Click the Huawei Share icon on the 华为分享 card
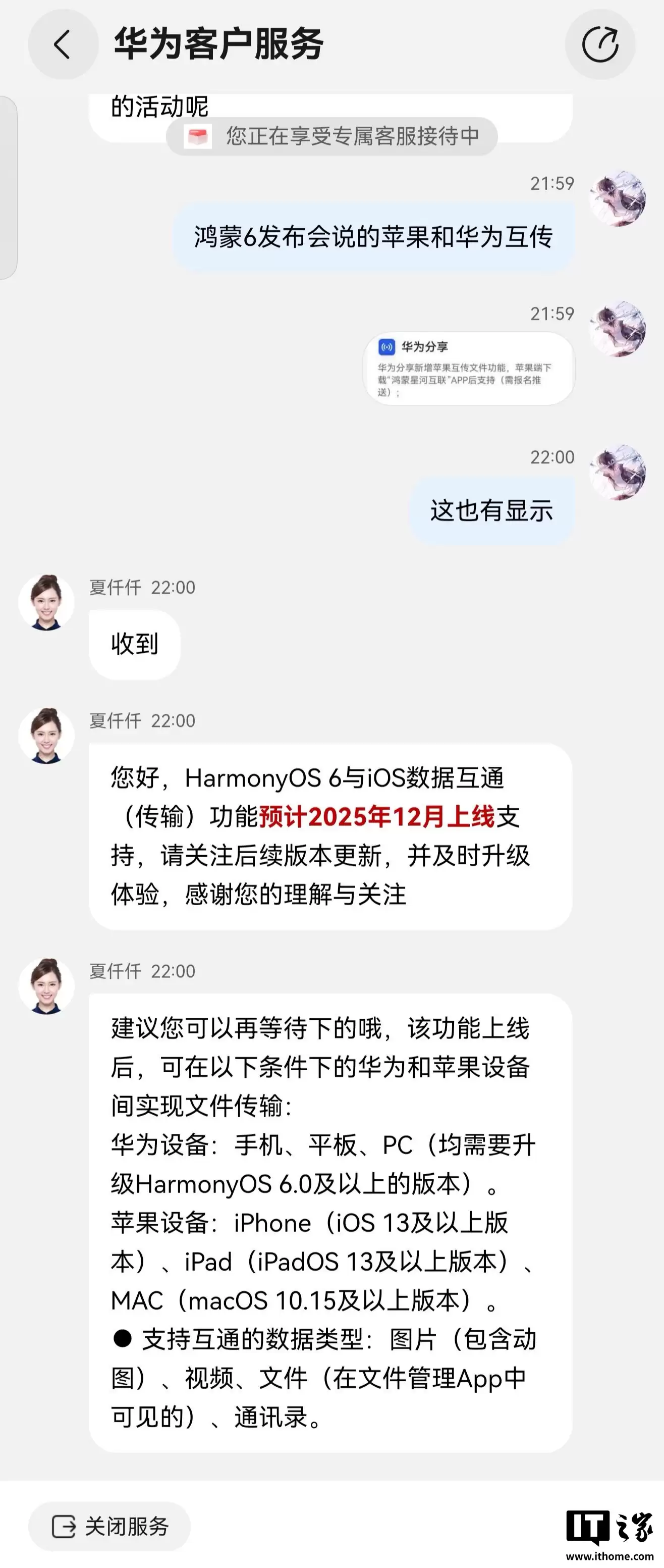This screenshot has height=1568, width=664. (388, 345)
